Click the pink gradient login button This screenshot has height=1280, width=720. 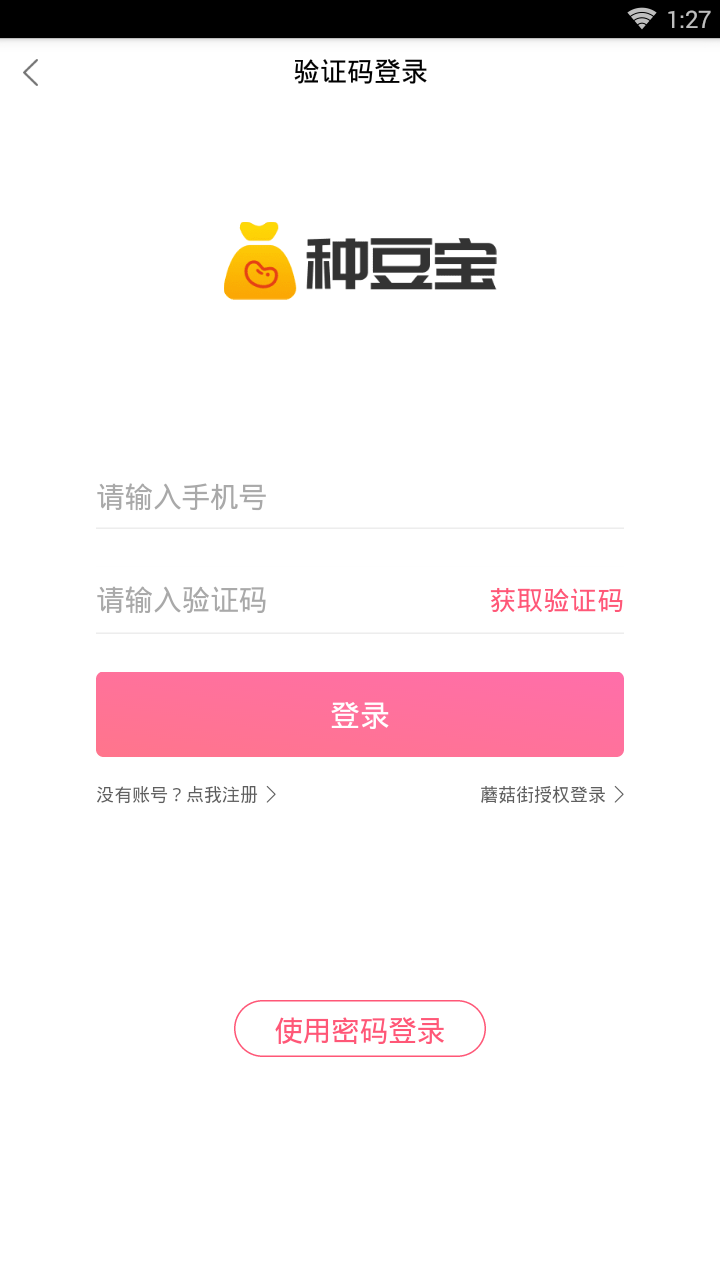[359, 714]
